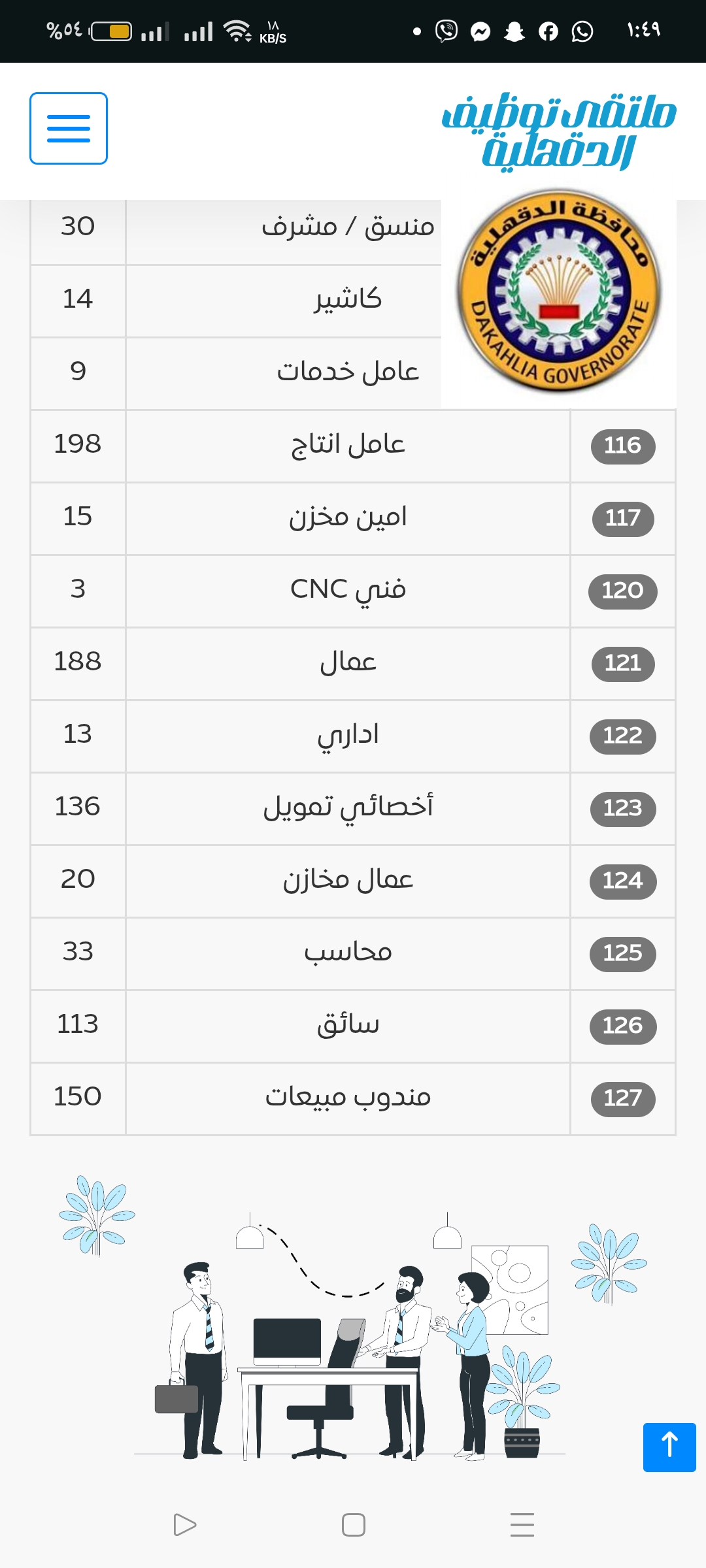The image size is (706, 1568).
Task: Tap the Messenger notification icon in status bar
Action: pyautogui.click(x=479, y=31)
